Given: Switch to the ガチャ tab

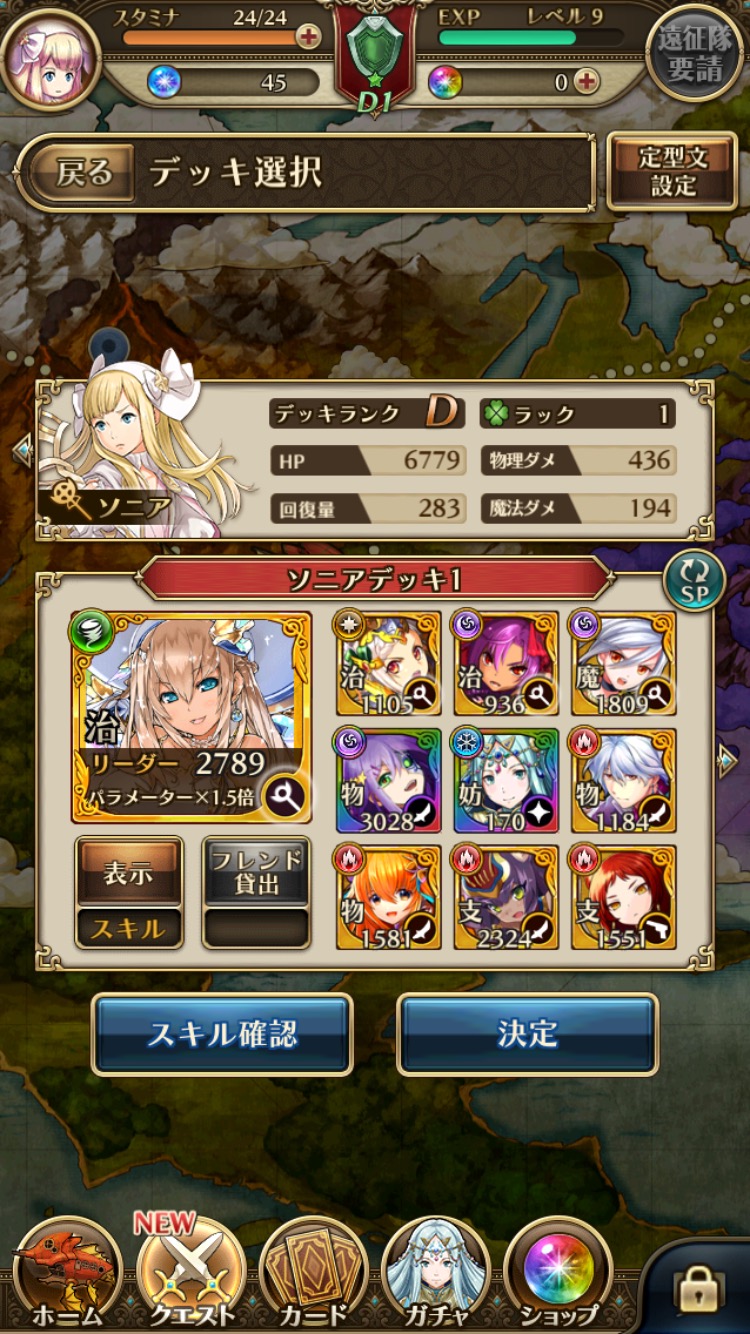Looking at the screenshot, I should coord(435,1274).
